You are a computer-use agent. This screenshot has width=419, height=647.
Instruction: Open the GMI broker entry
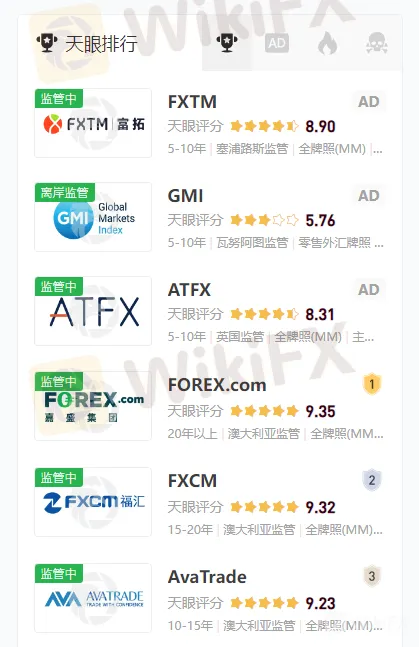[210, 217]
